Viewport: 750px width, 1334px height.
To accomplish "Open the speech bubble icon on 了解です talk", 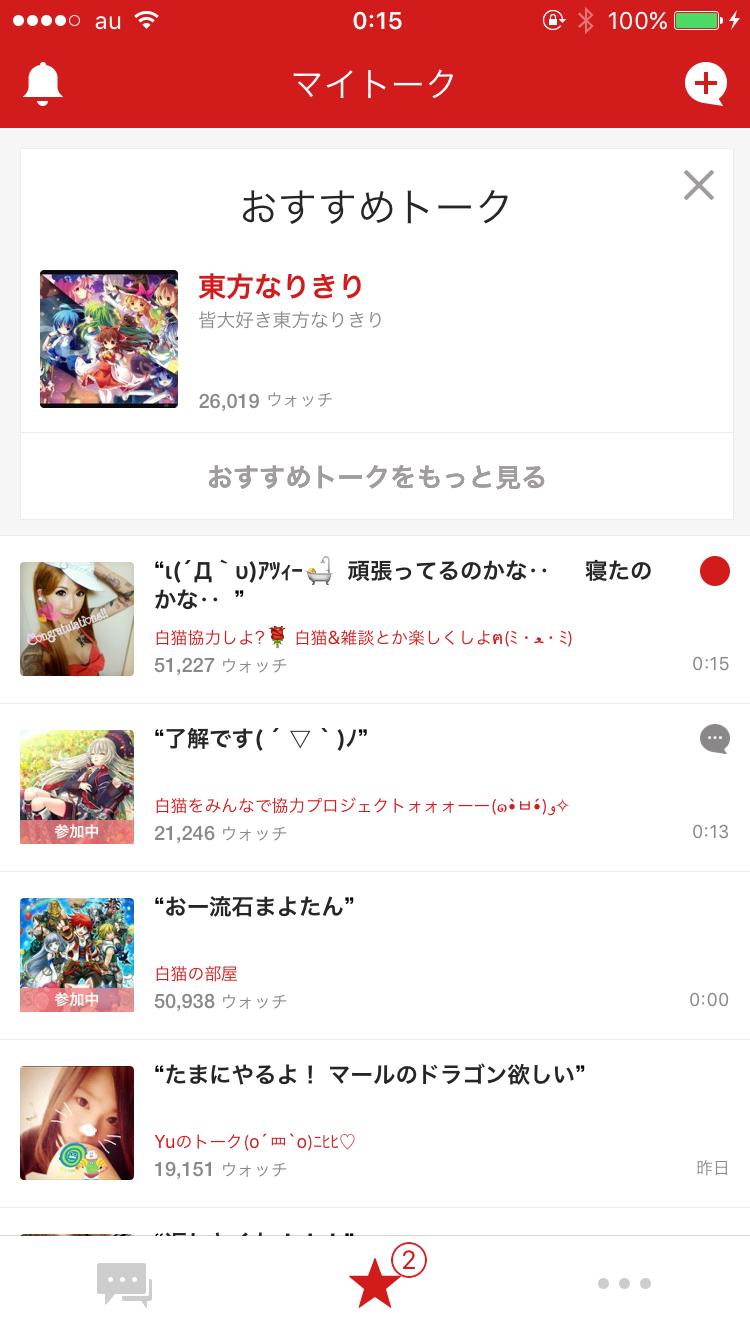I will [x=715, y=739].
